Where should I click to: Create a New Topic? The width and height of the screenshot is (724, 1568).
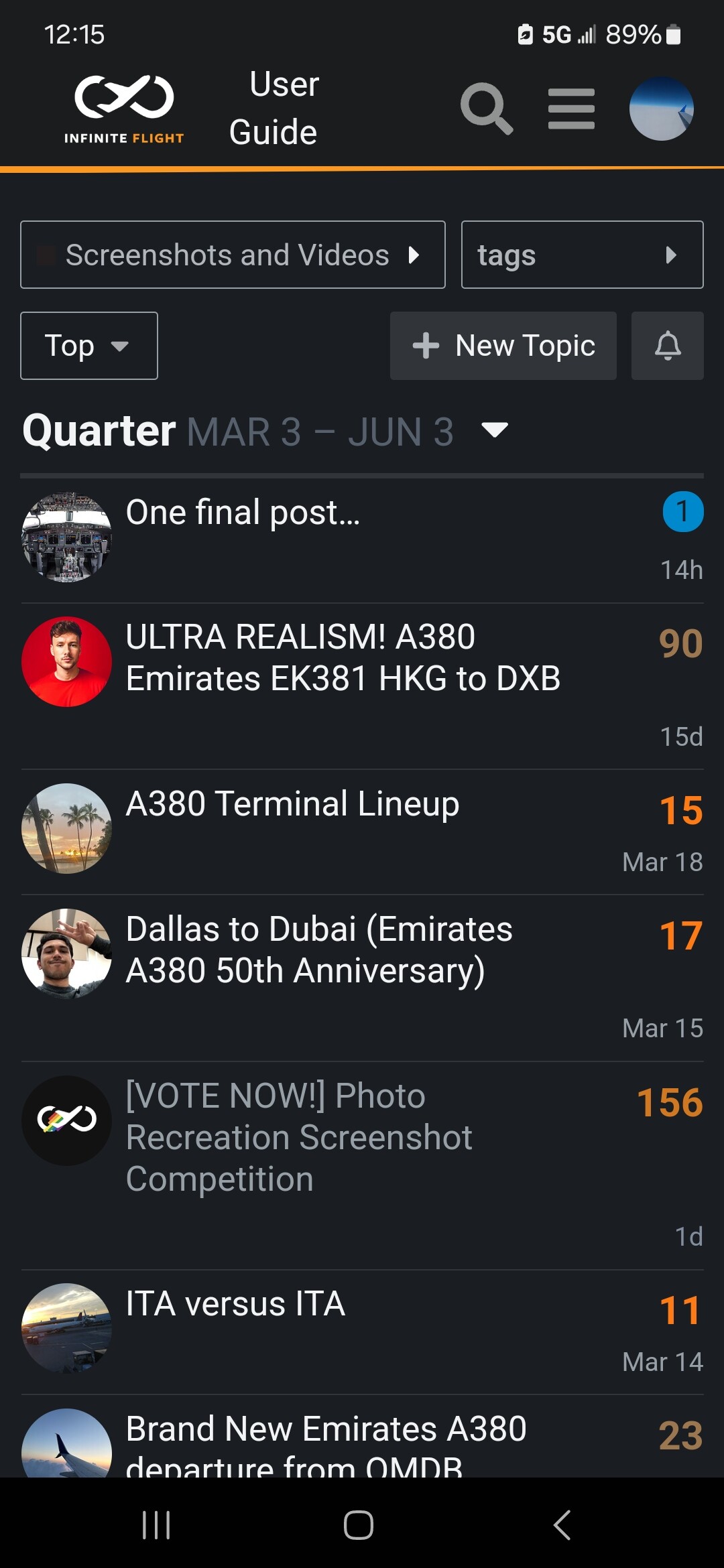[x=503, y=346]
